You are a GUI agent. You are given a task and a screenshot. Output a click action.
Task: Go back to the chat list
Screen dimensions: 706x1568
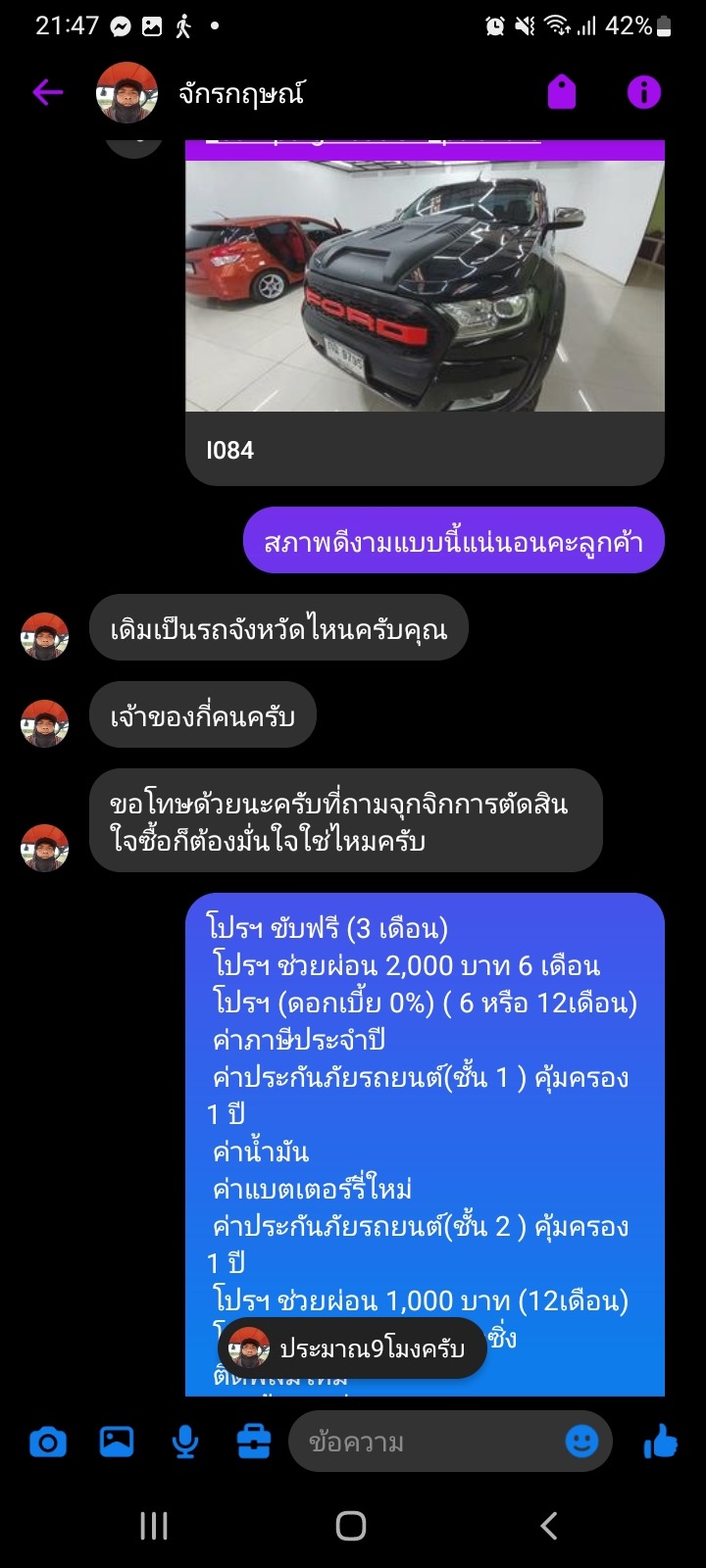click(47, 93)
